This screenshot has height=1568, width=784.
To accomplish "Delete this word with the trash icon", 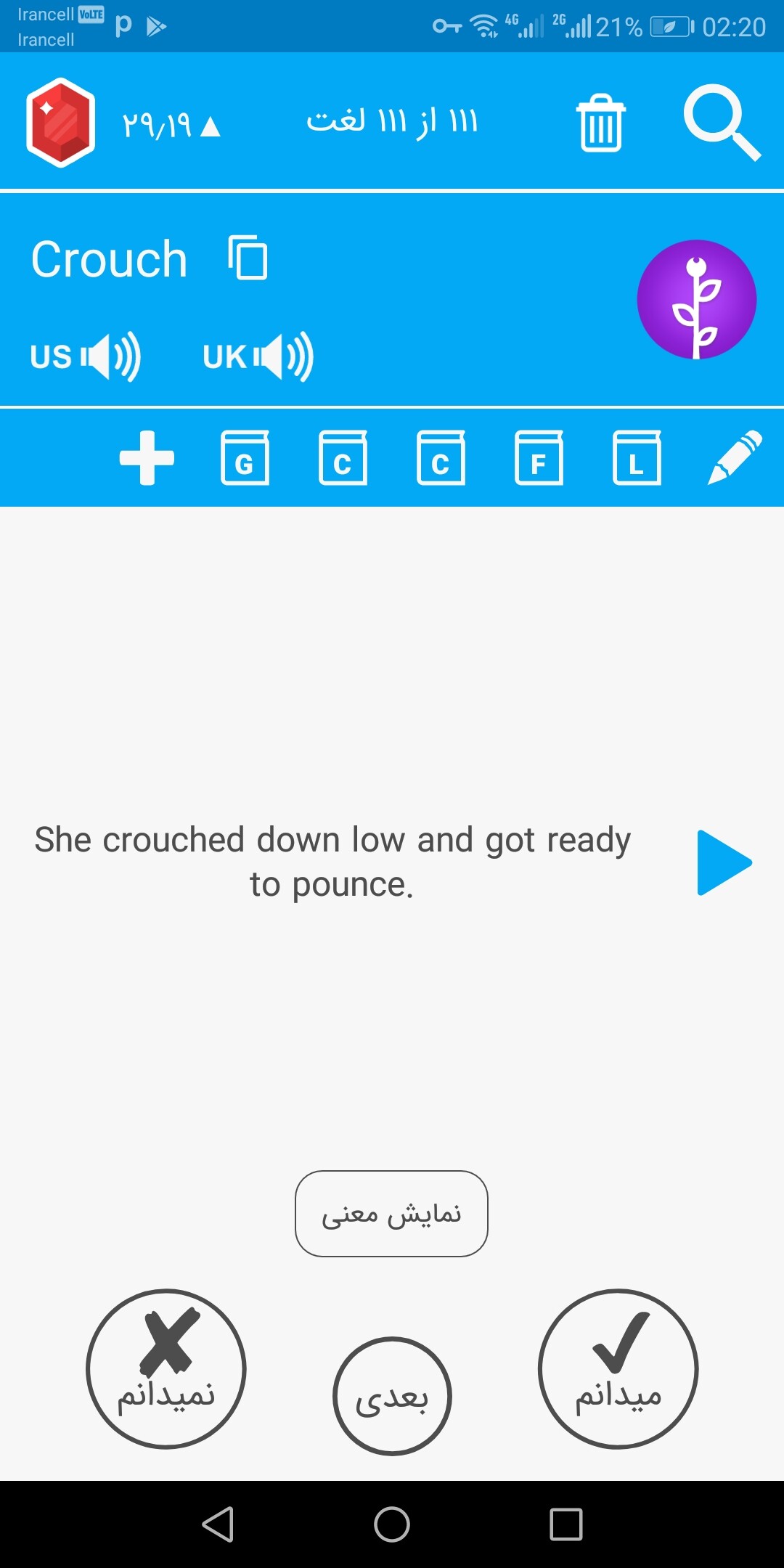I will 600,123.
